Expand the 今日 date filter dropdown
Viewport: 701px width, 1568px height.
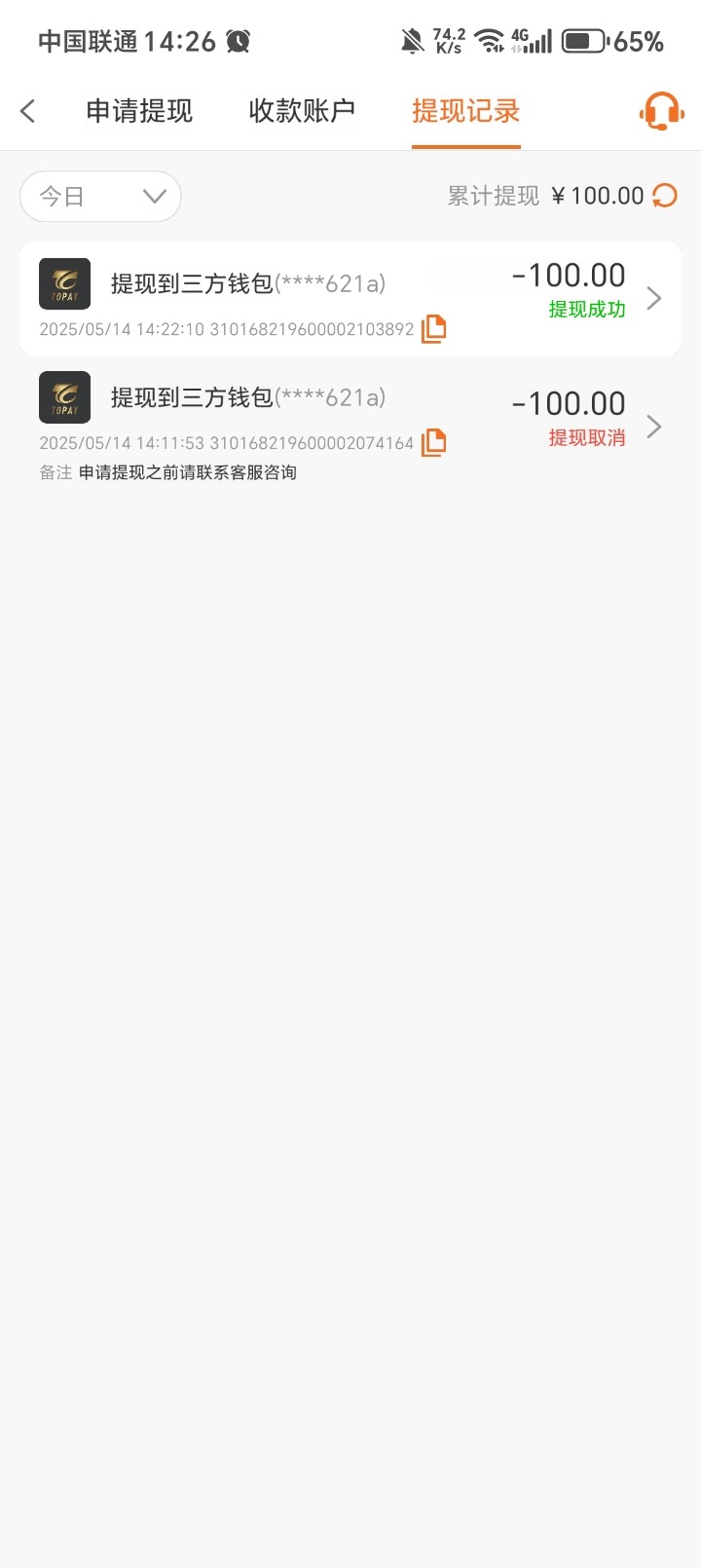click(100, 196)
